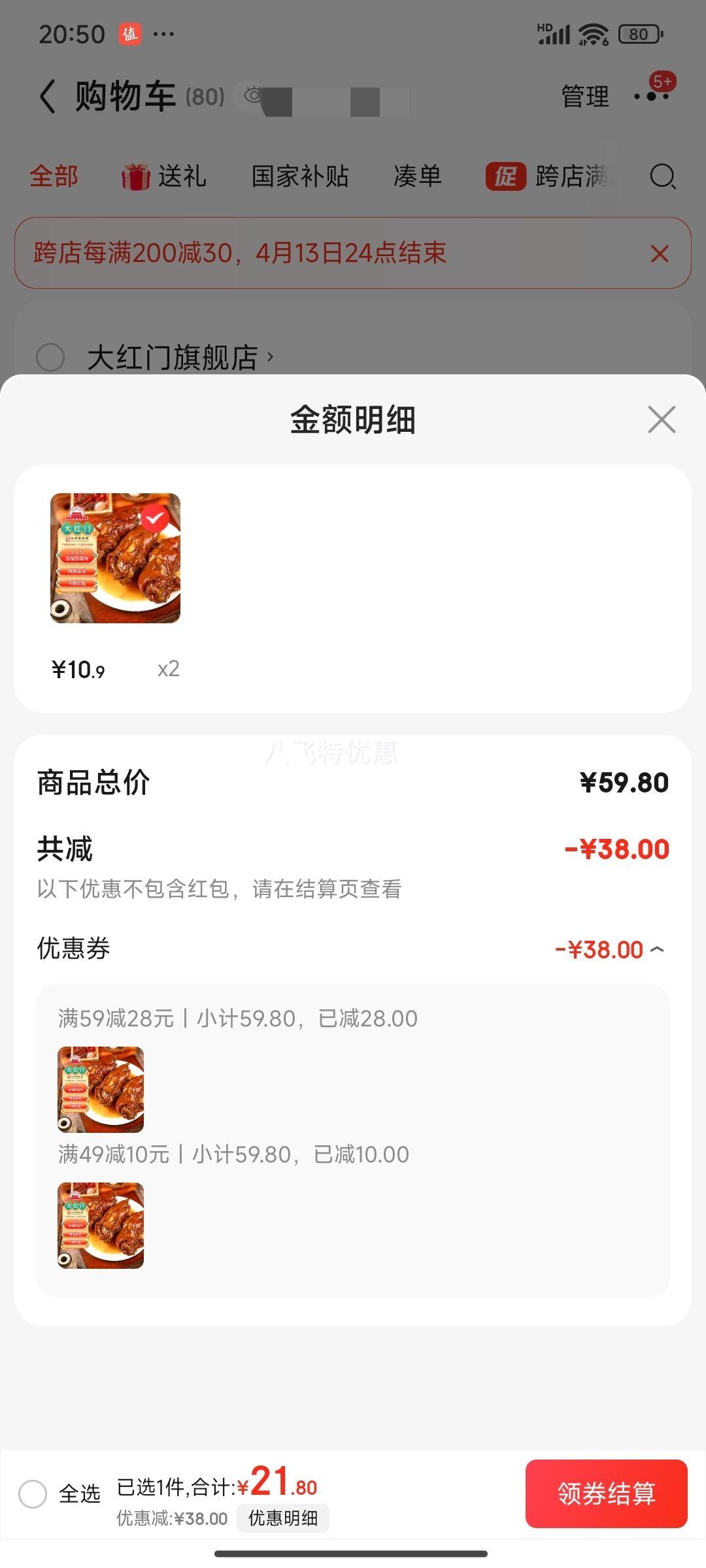Image resolution: width=706 pixels, height=1568 pixels.
Task: Open the 优惠明细 discount details
Action: 284,1518
